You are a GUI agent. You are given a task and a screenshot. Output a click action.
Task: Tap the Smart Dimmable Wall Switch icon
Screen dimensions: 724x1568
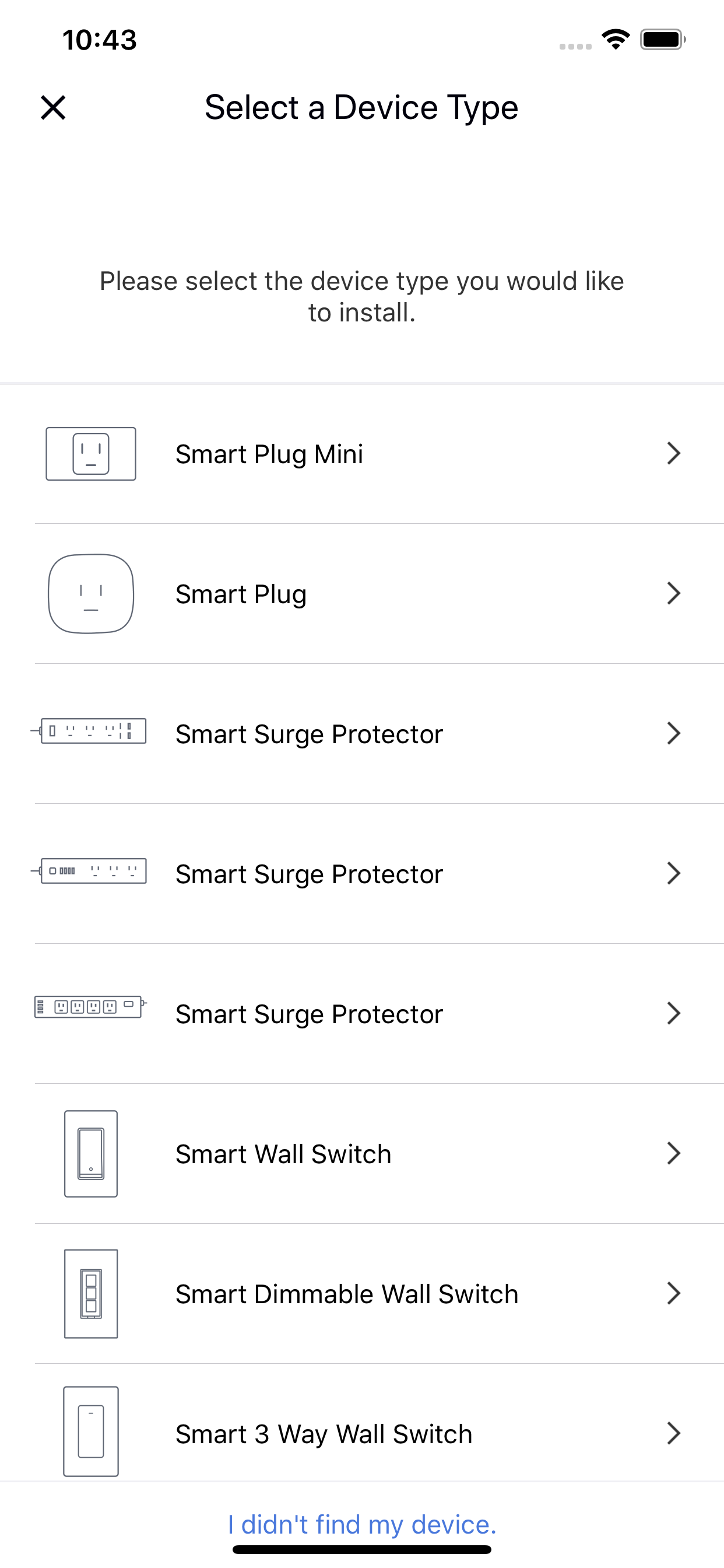pos(91,1293)
